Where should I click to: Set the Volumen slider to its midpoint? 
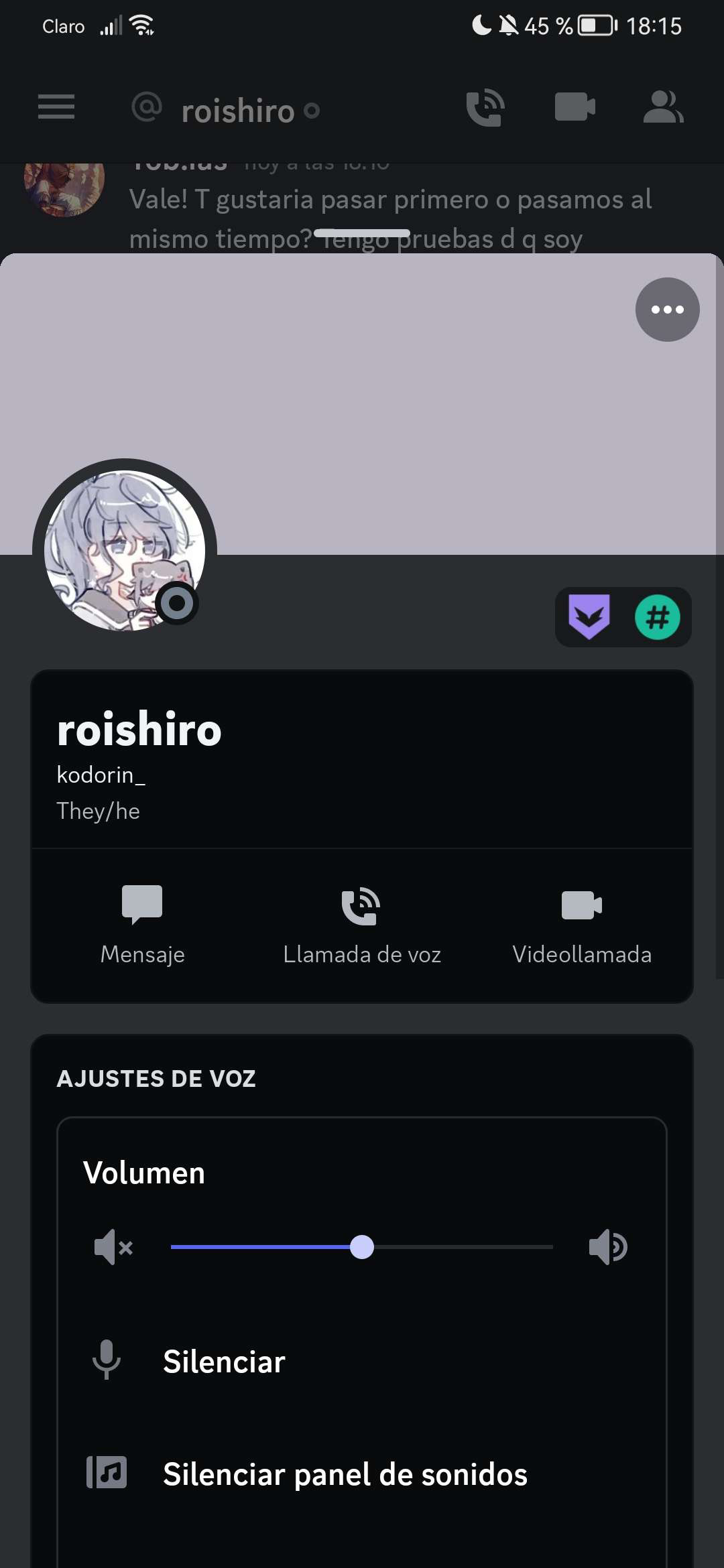click(x=362, y=1247)
